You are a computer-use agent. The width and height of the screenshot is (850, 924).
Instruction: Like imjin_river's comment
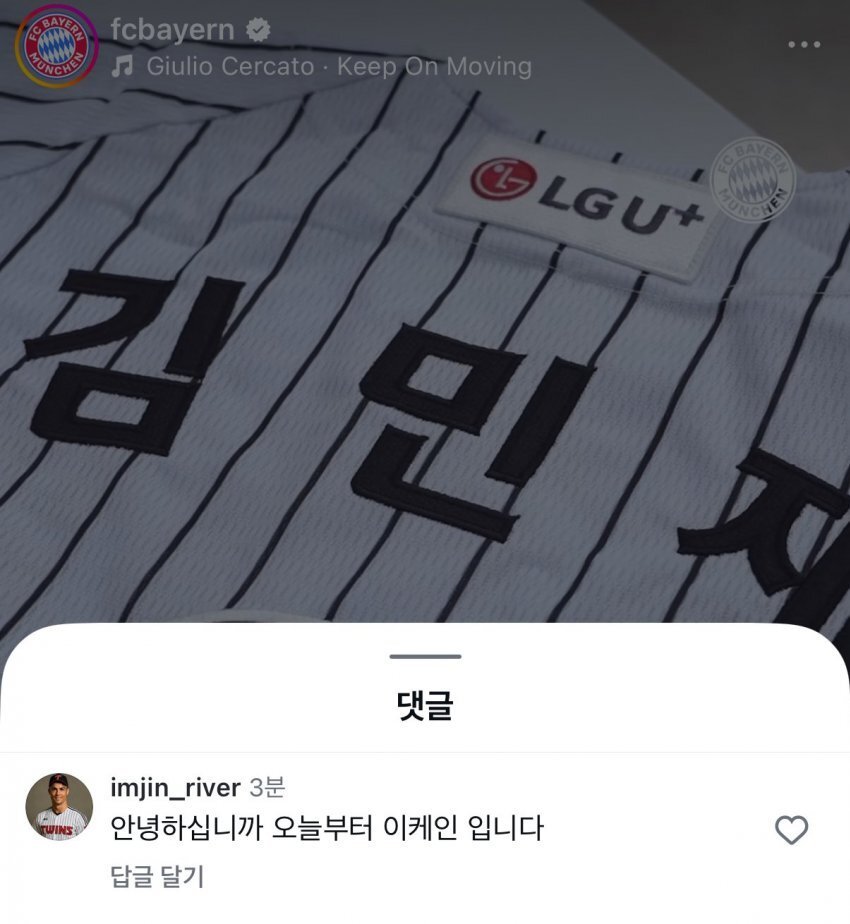792,830
